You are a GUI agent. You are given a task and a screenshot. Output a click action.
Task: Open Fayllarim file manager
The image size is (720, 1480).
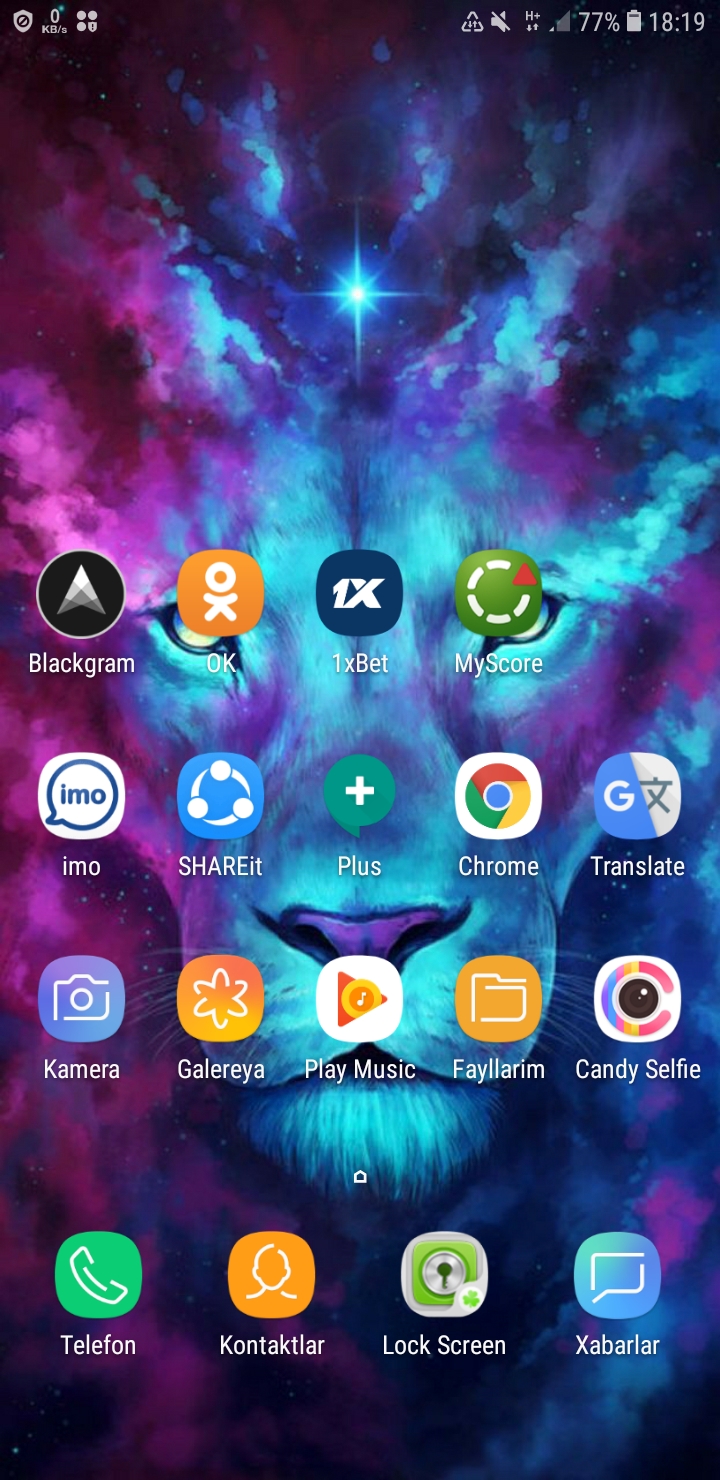point(498,999)
